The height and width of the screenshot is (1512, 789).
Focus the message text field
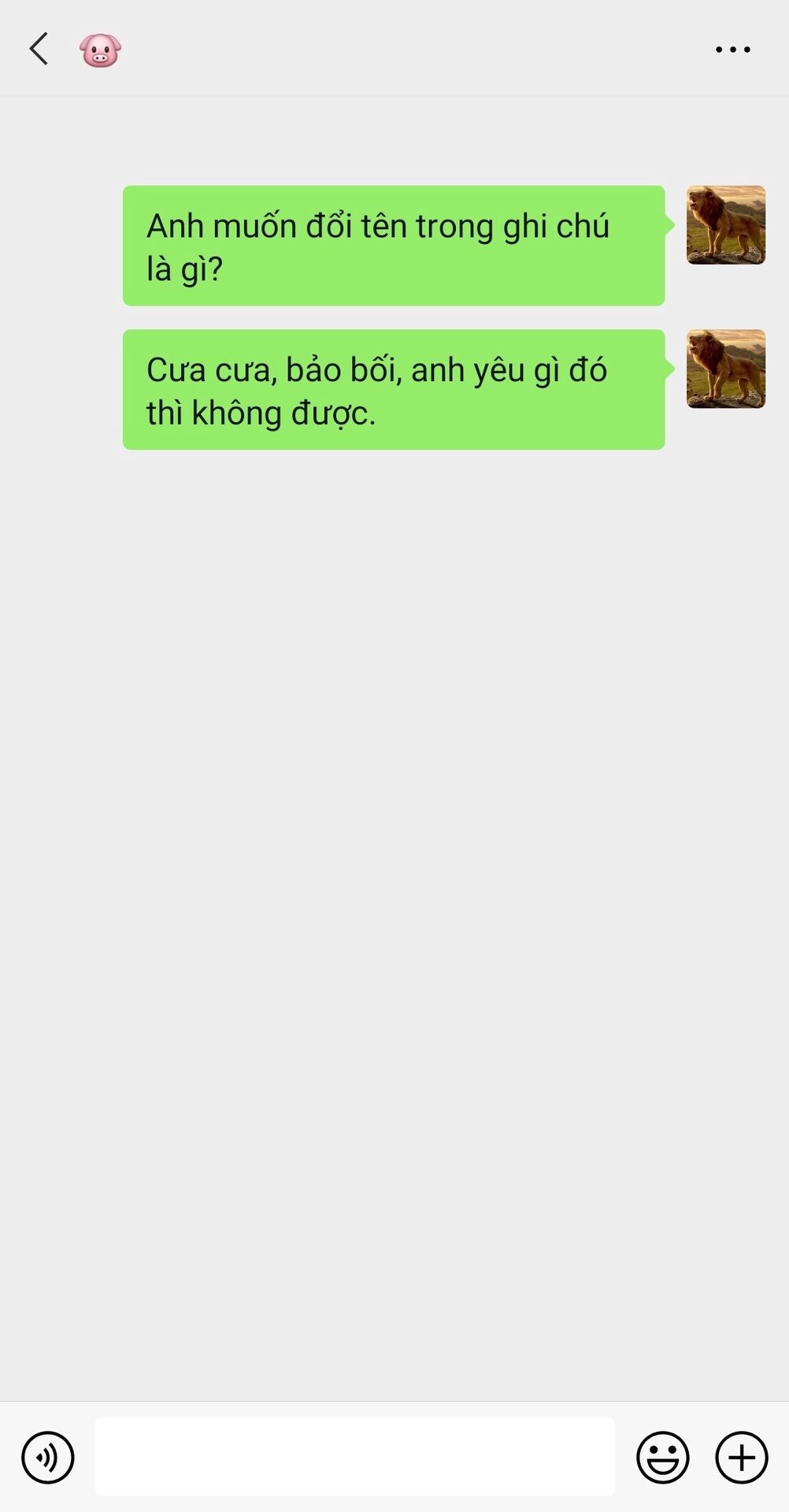[354, 1456]
